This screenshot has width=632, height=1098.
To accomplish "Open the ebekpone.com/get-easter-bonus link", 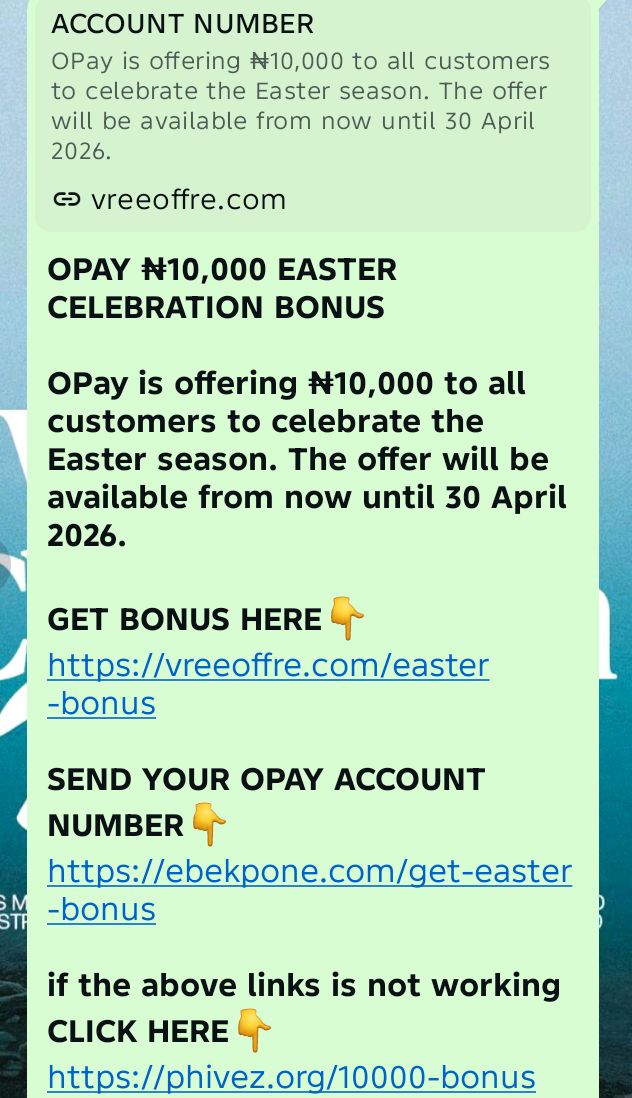I will [309, 872].
